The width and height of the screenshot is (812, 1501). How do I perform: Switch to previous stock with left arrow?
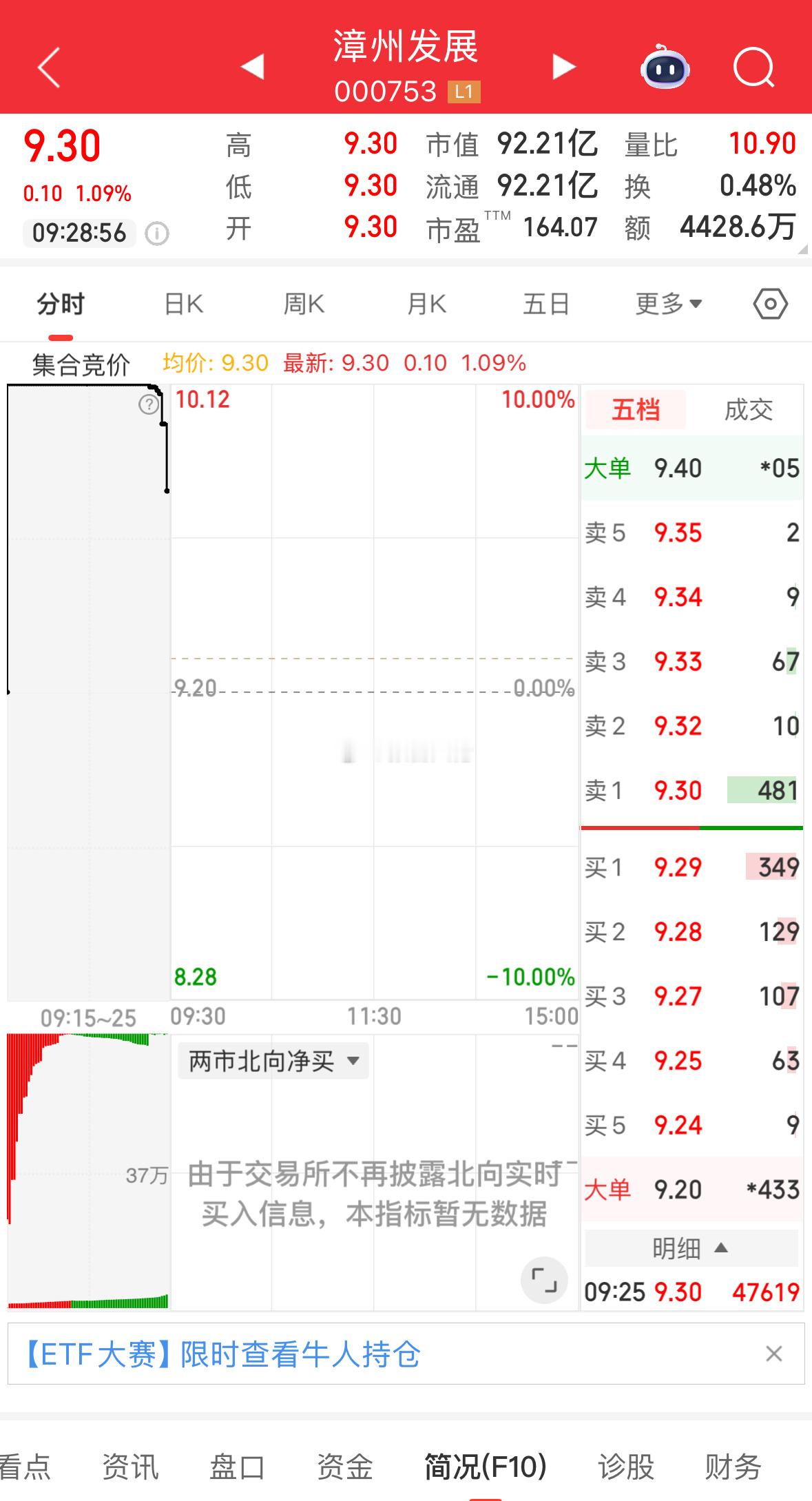tap(253, 67)
